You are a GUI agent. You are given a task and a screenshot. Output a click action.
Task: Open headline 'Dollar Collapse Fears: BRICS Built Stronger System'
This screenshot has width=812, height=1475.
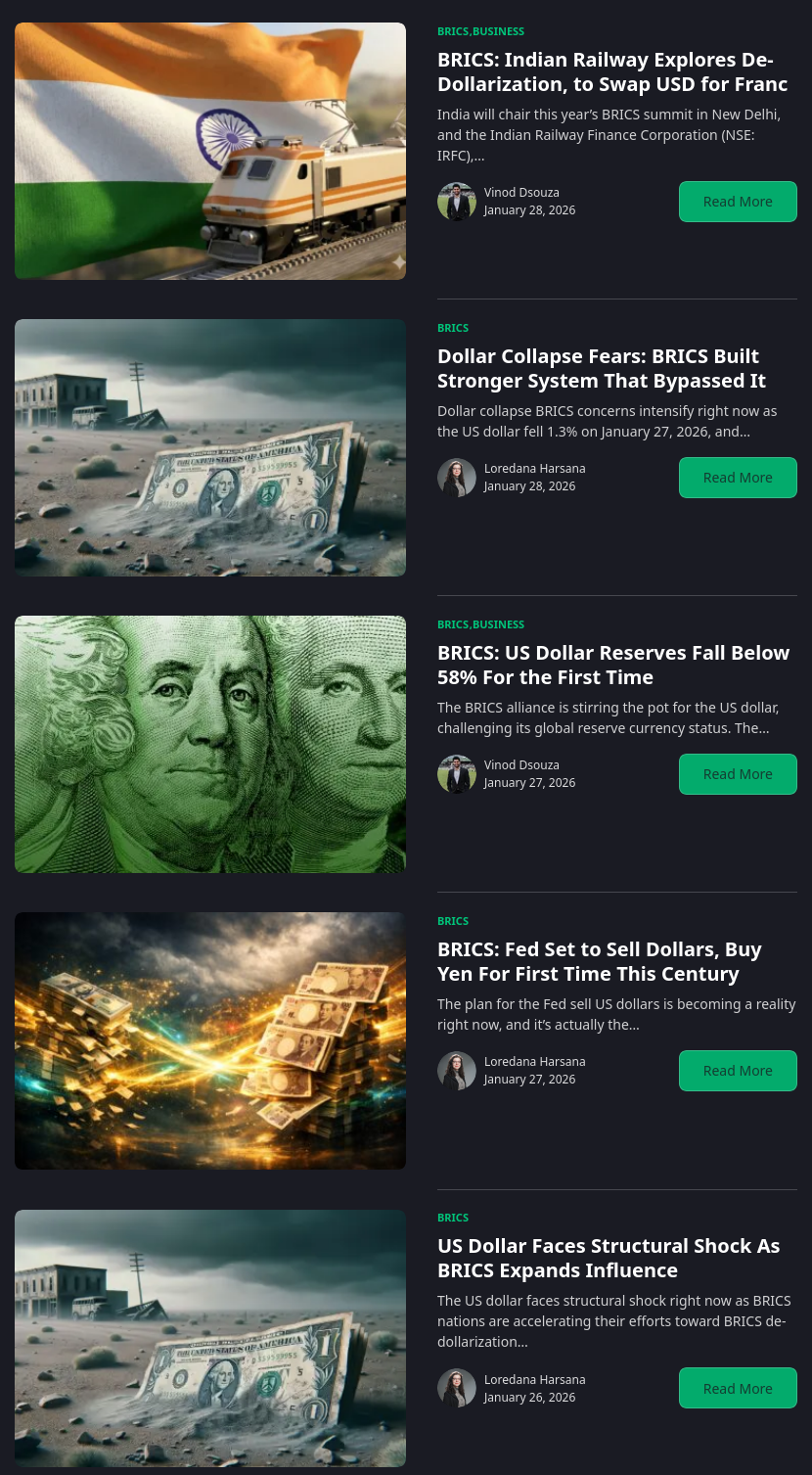(601, 368)
